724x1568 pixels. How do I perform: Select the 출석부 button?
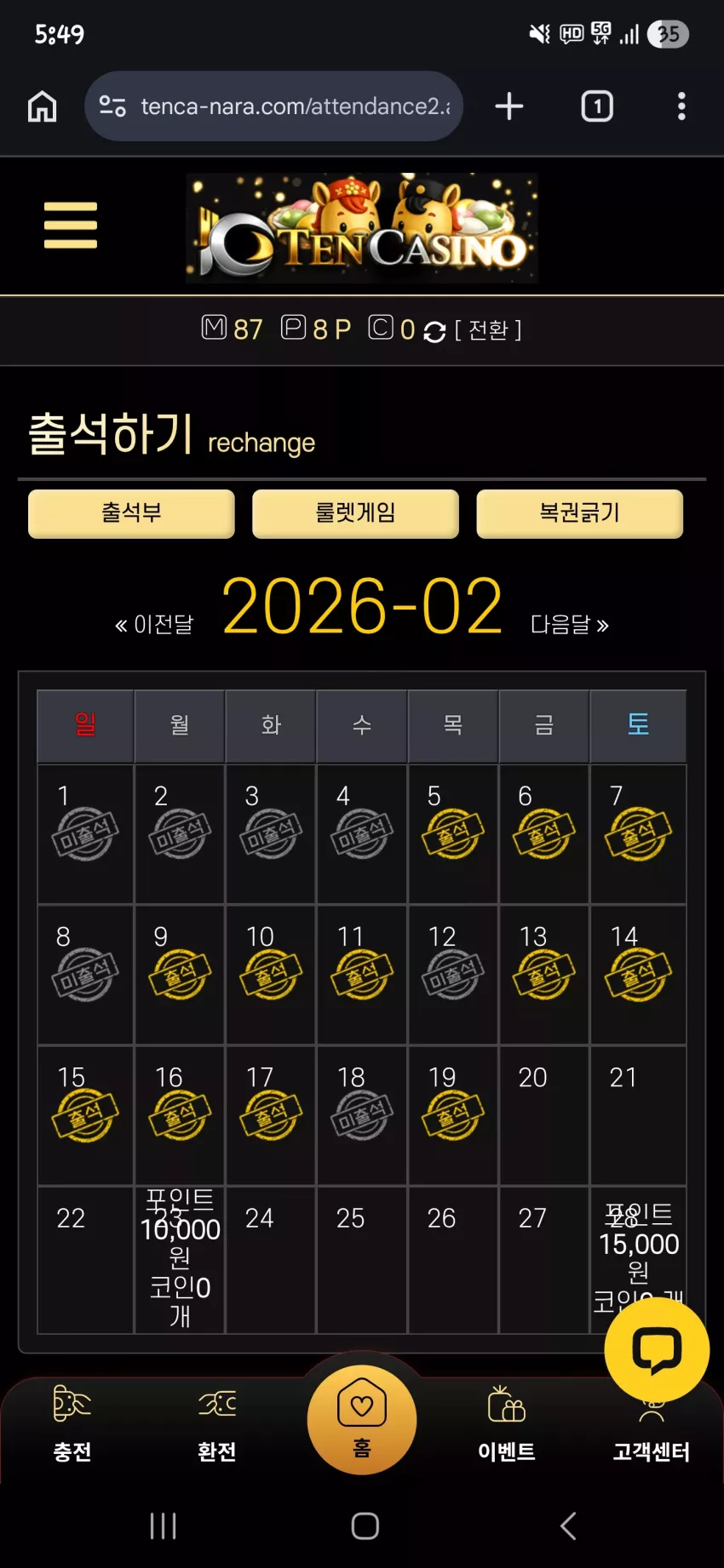pos(131,513)
